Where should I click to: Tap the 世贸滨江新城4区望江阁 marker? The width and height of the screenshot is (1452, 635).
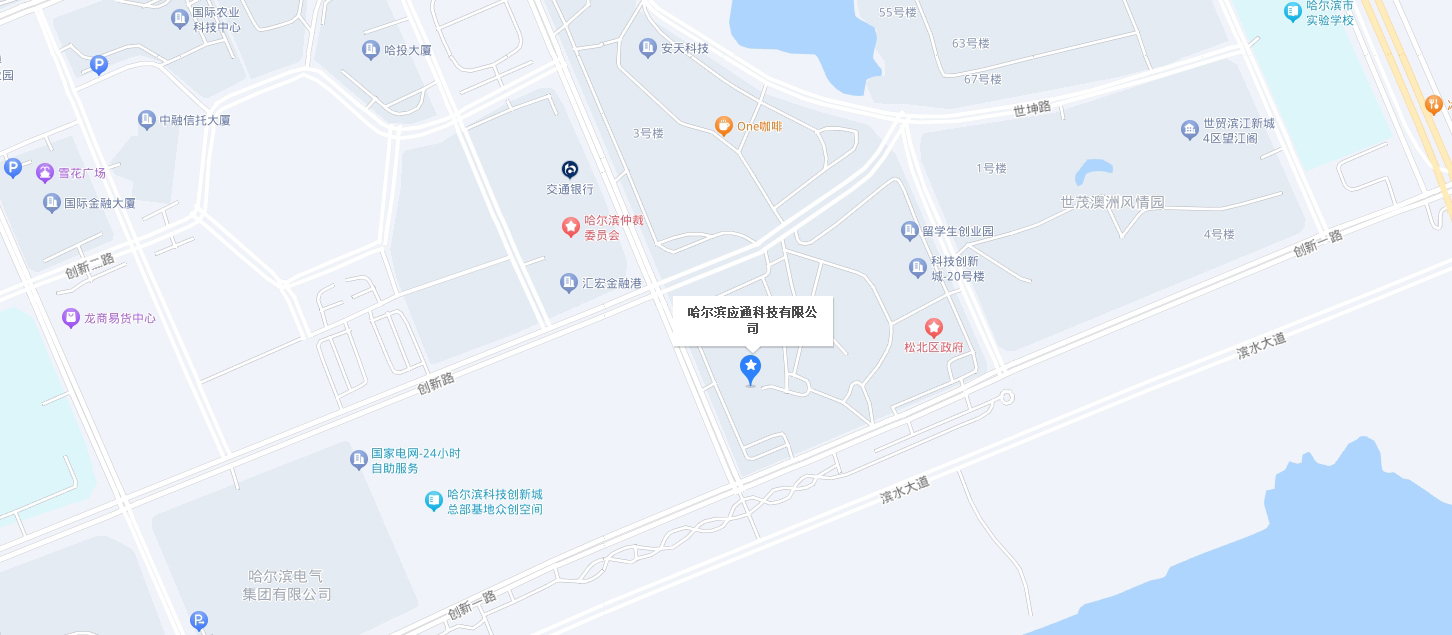click(x=1189, y=130)
